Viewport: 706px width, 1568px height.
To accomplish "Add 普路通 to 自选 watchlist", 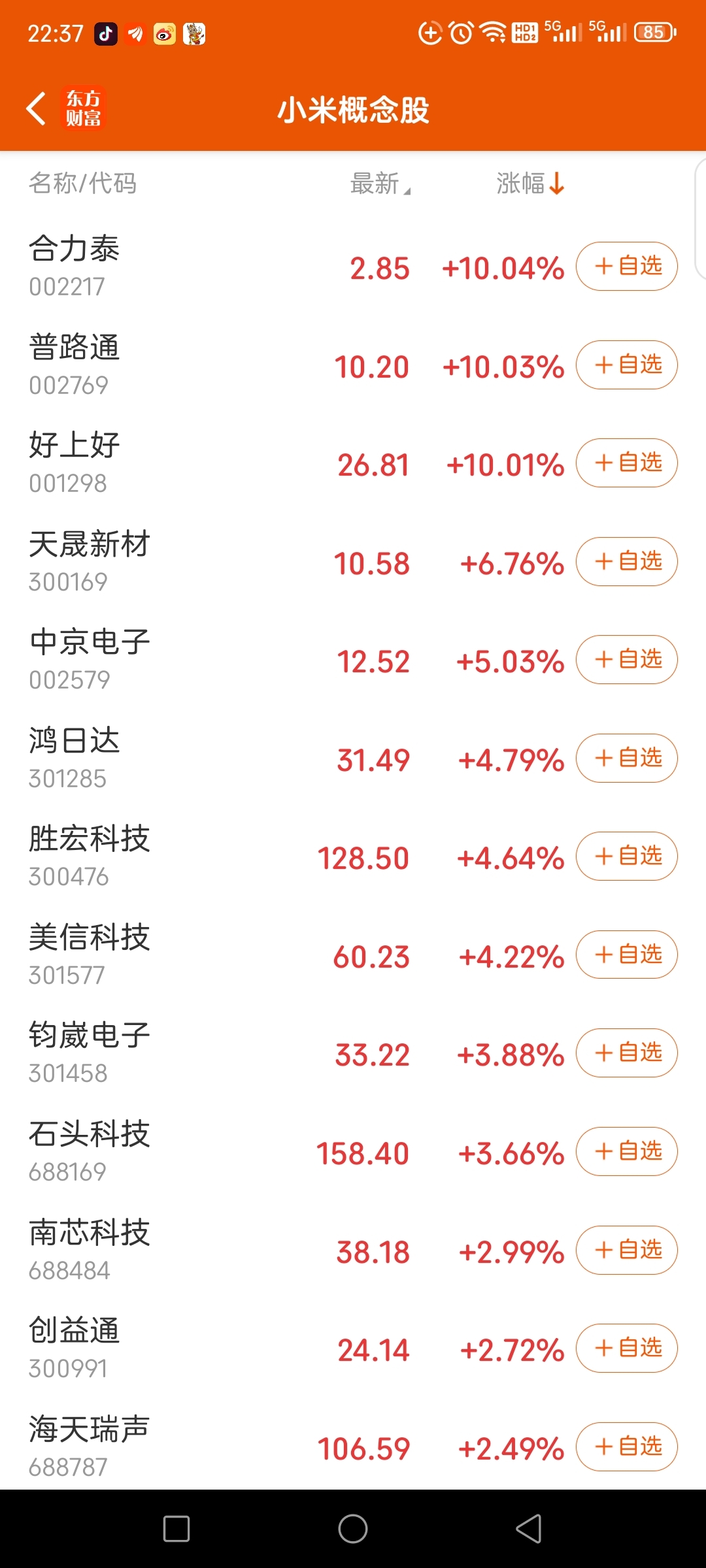I will click(x=626, y=365).
